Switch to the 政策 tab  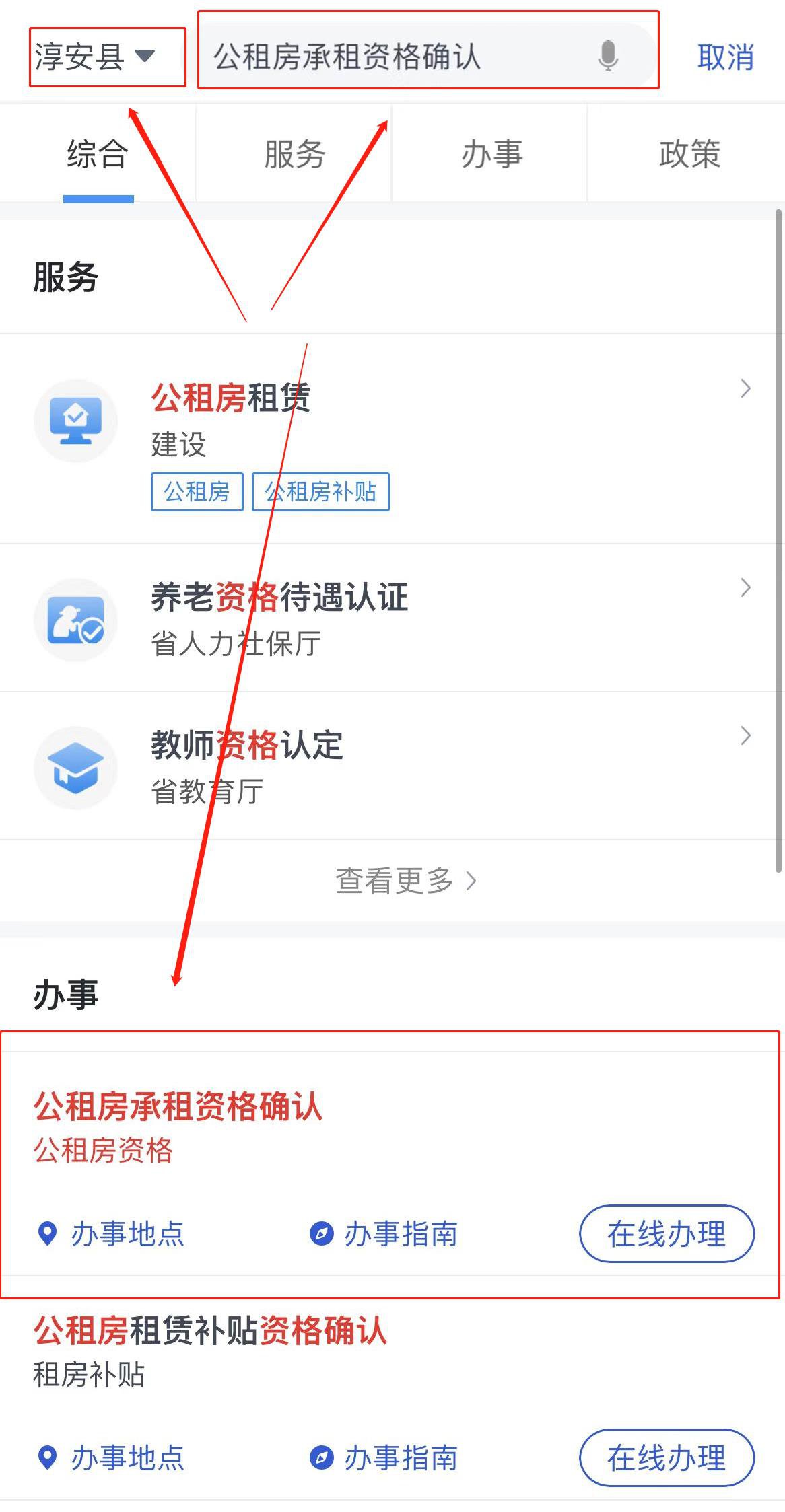point(689,155)
